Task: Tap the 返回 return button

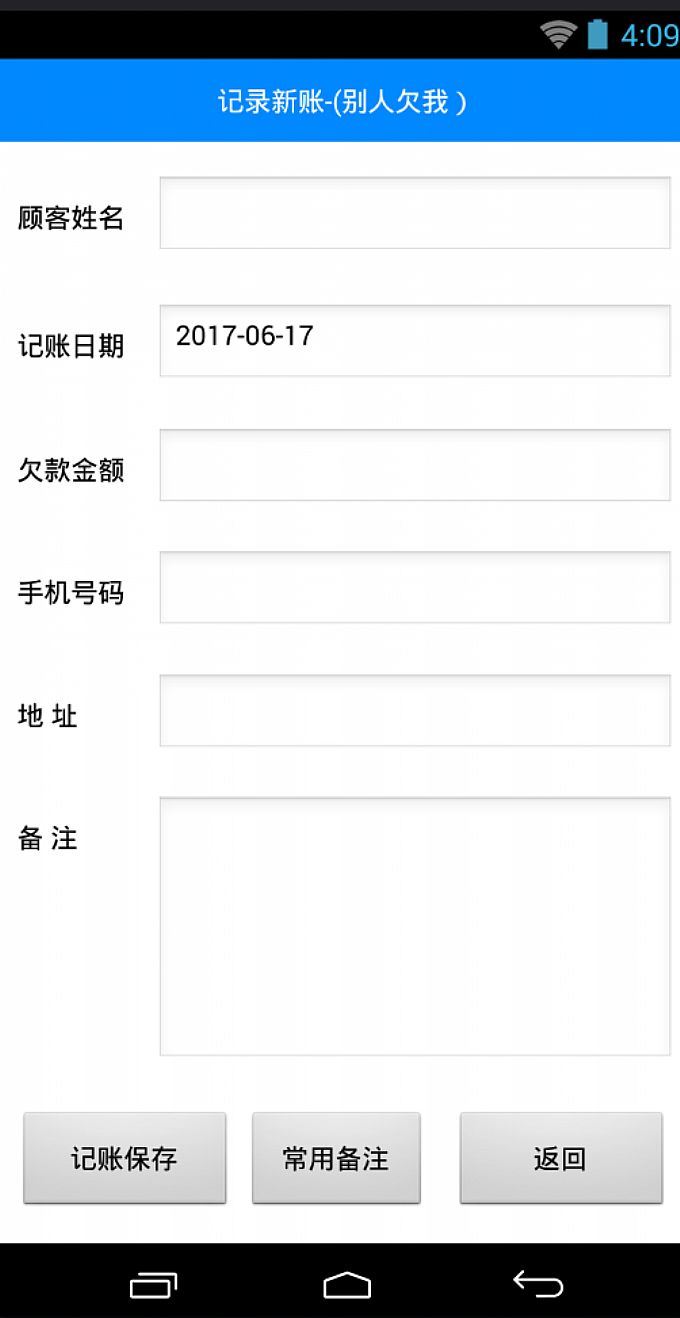Action: [x=561, y=1158]
